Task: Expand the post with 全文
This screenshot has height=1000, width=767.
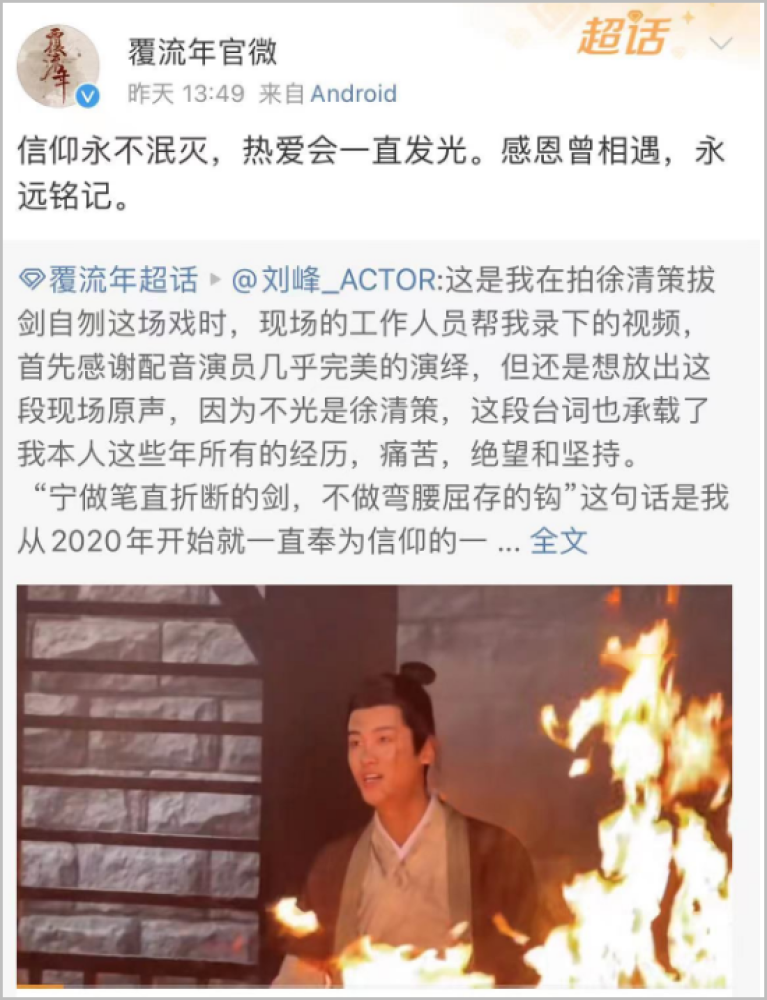Action: 558,541
